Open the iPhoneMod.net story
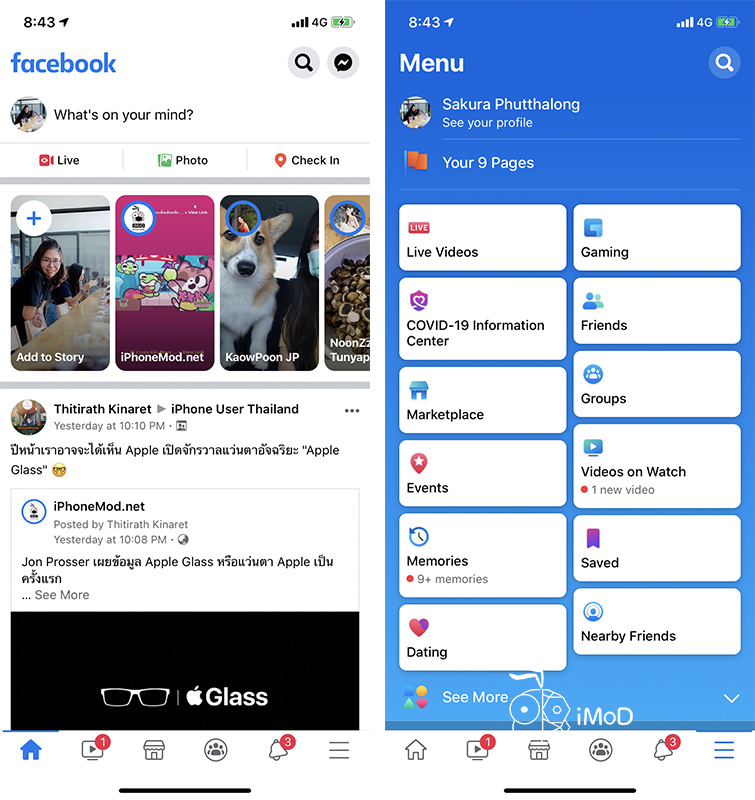The width and height of the screenshot is (755, 800). pos(165,283)
